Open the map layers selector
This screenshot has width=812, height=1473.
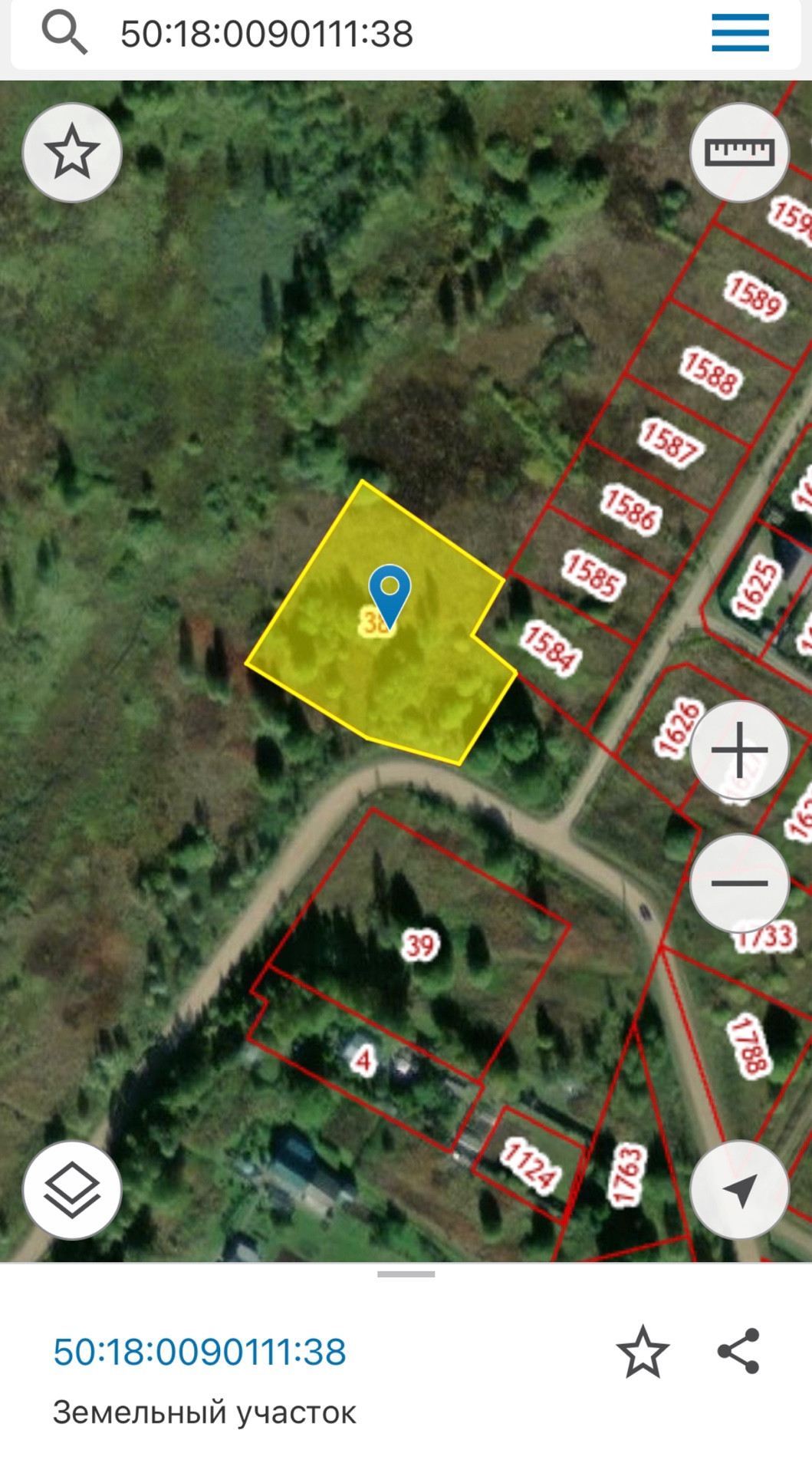click(x=72, y=1190)
